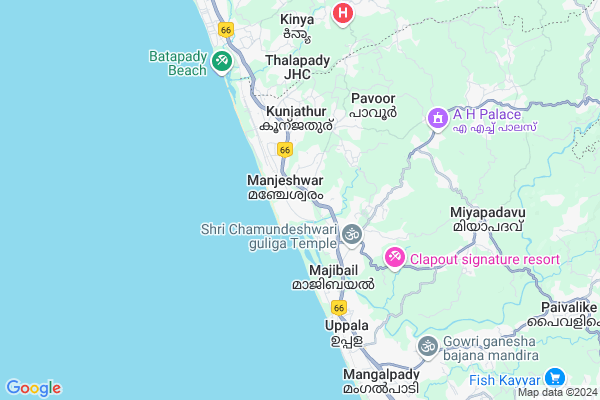The height and width of the screenshot is (400, 600).
Task: Open Shri Chamundeshwari guliga Temple pin
Action: (351, 236)
